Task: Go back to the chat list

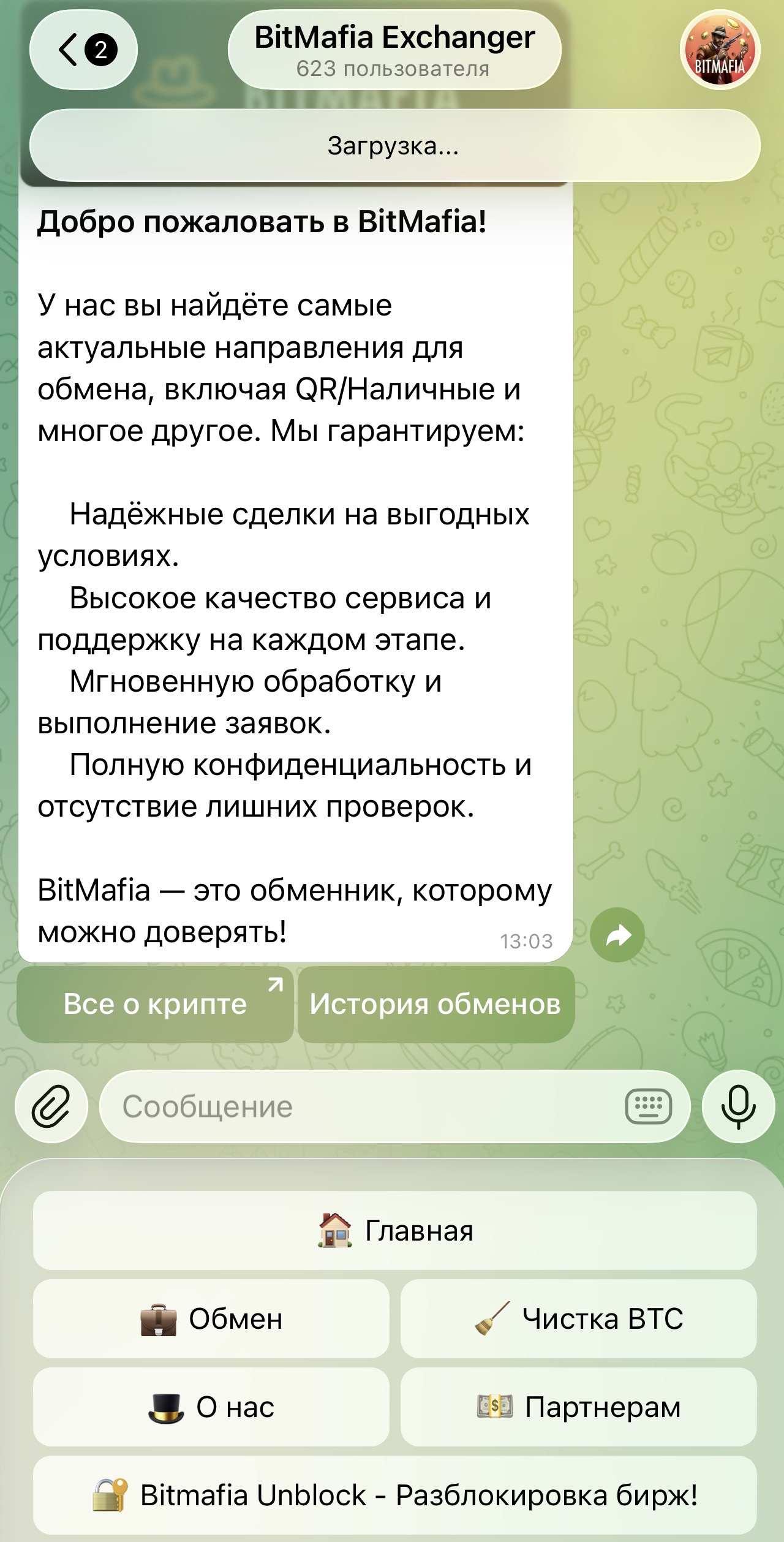Action: point(83,50)
